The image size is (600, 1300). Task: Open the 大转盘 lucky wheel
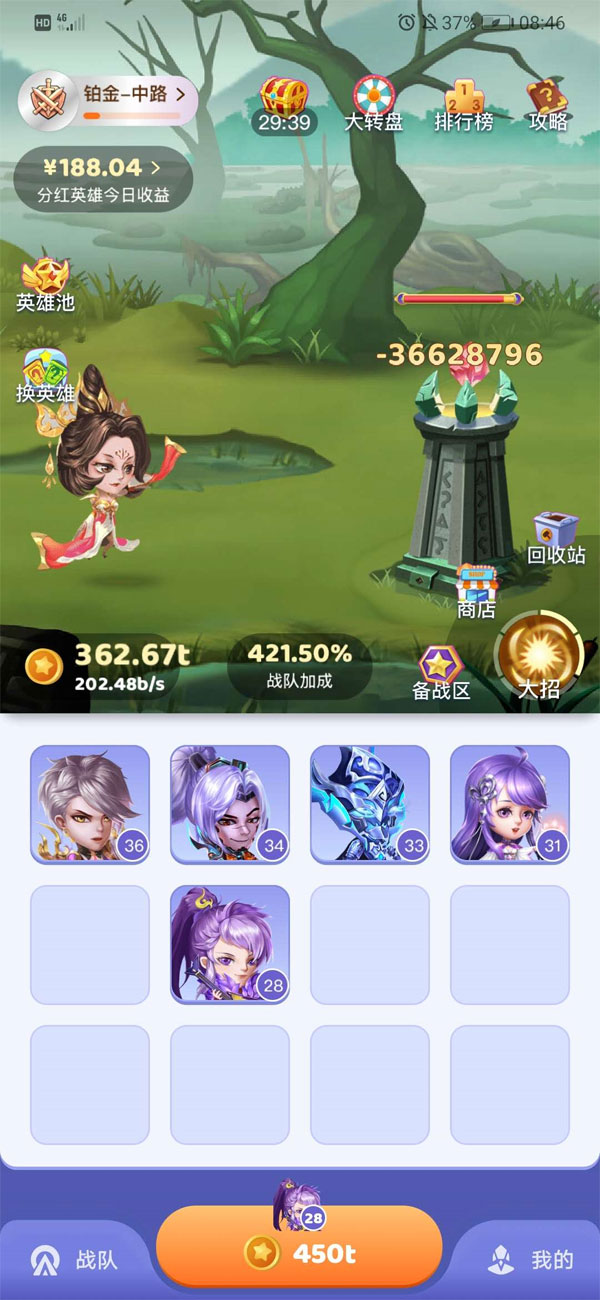click(373, 105)
